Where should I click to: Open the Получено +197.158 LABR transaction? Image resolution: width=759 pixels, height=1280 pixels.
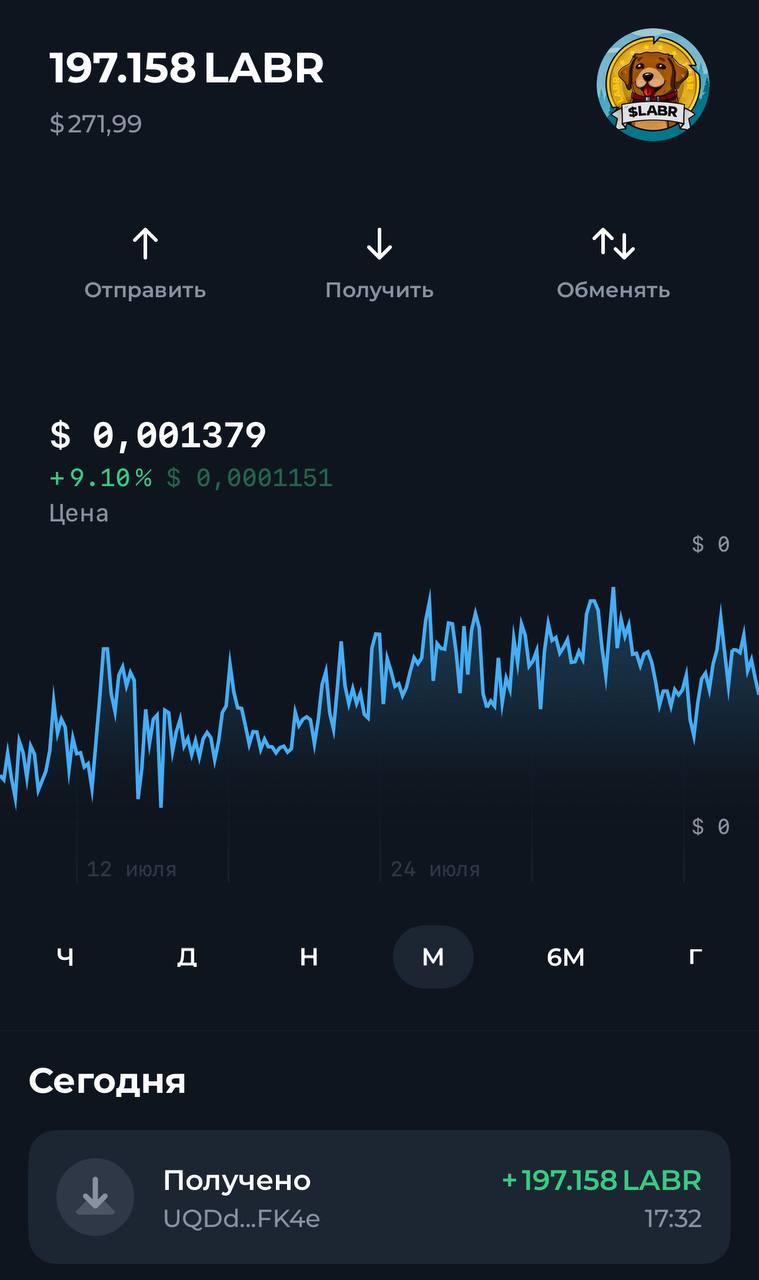[379, 1197]
